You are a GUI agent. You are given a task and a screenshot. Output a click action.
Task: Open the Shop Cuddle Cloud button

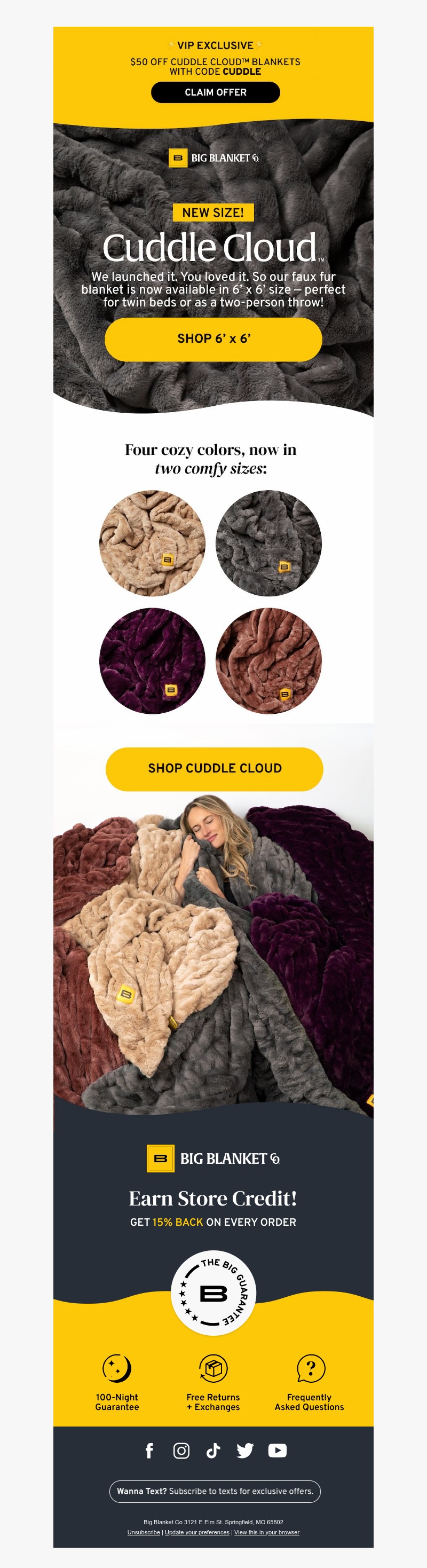click(214, 768)
